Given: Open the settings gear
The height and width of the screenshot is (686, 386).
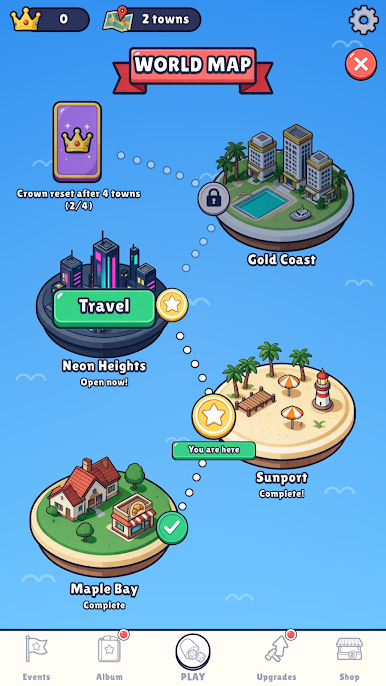Looking at the screenshot, I should pyautogui.click(x=364, y=20).
